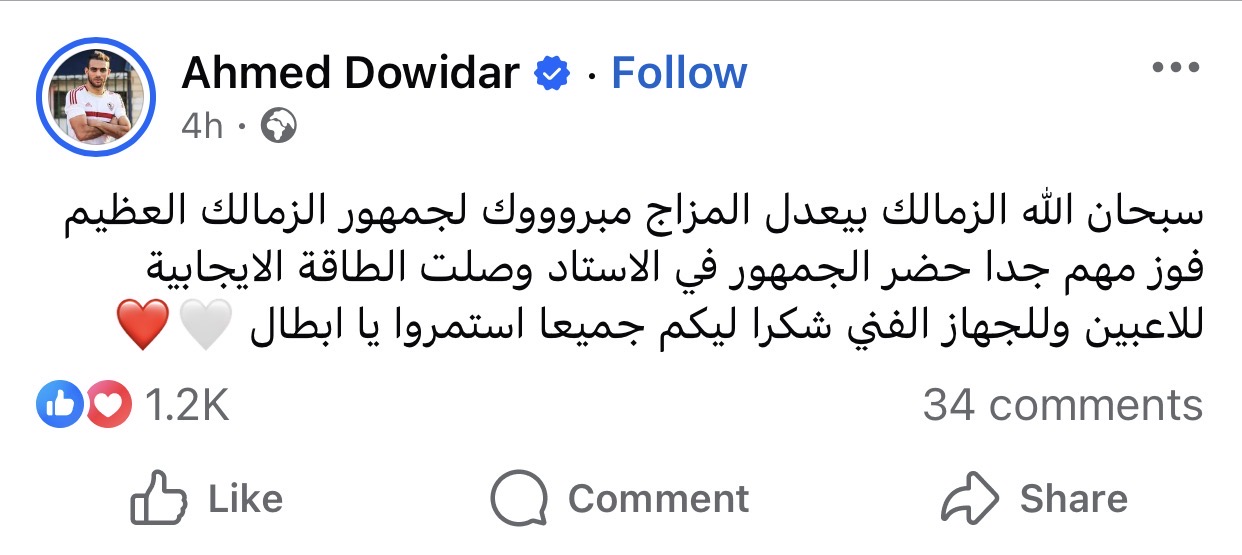Follow Ahmed Dowidar

pos(679,73)
